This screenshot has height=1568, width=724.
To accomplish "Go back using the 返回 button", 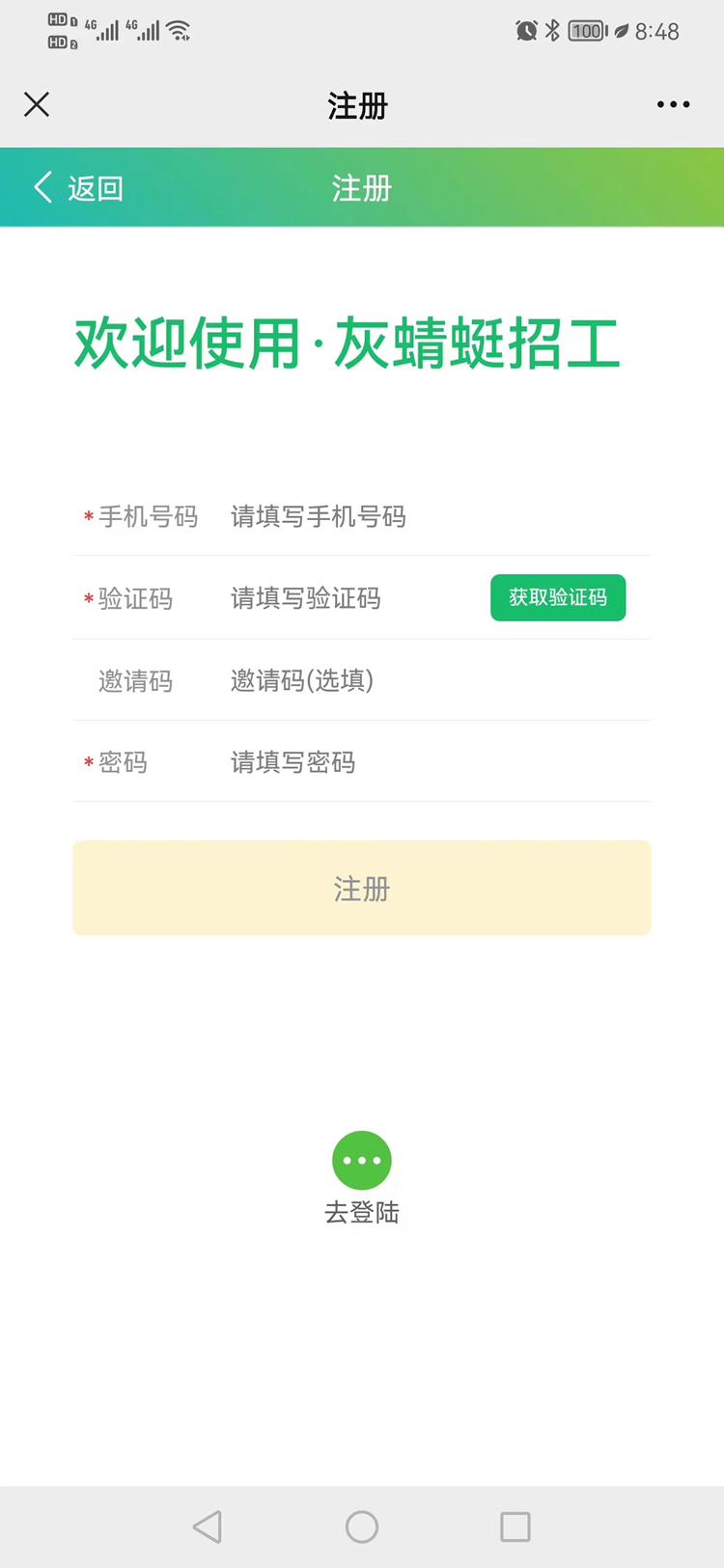I will 79,187.
